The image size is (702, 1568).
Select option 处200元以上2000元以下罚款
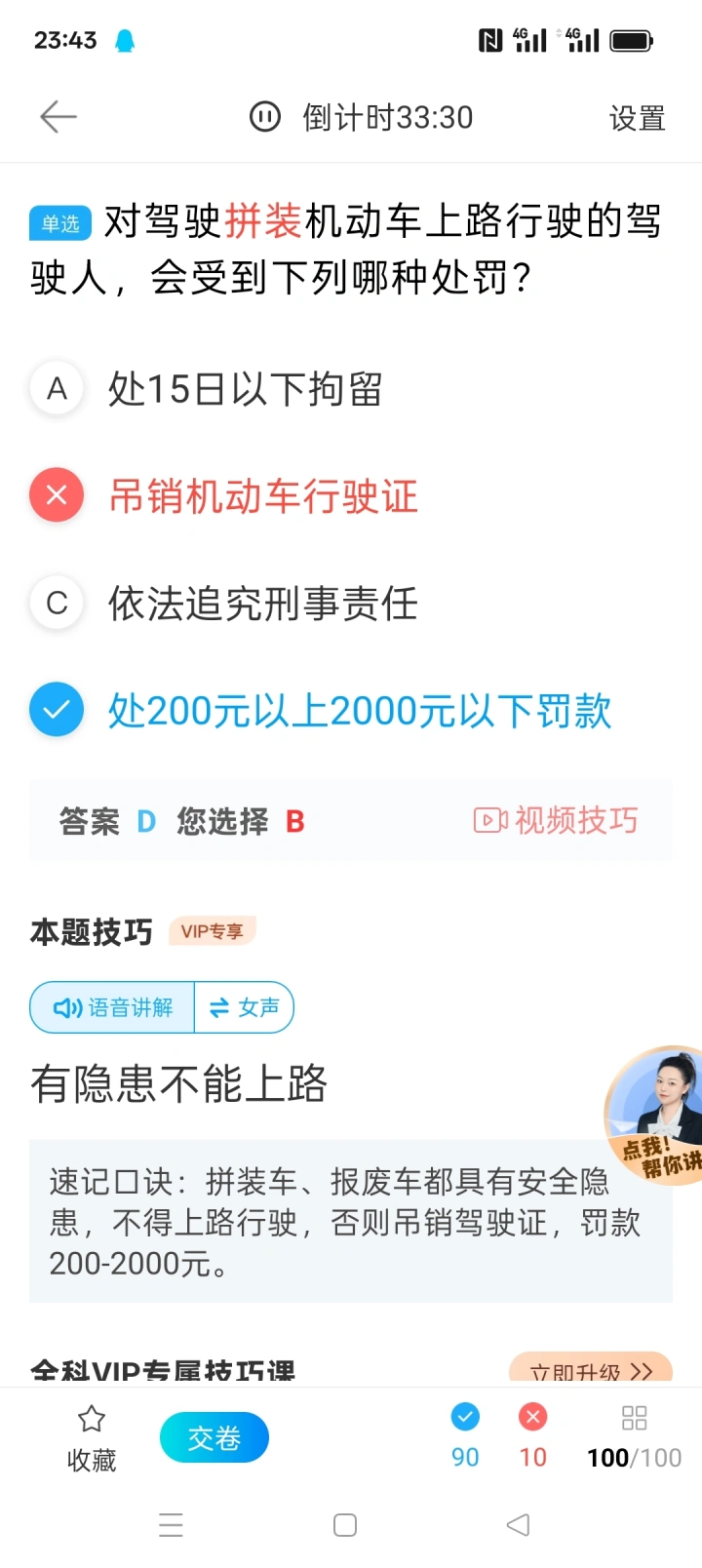pos(359,711)
